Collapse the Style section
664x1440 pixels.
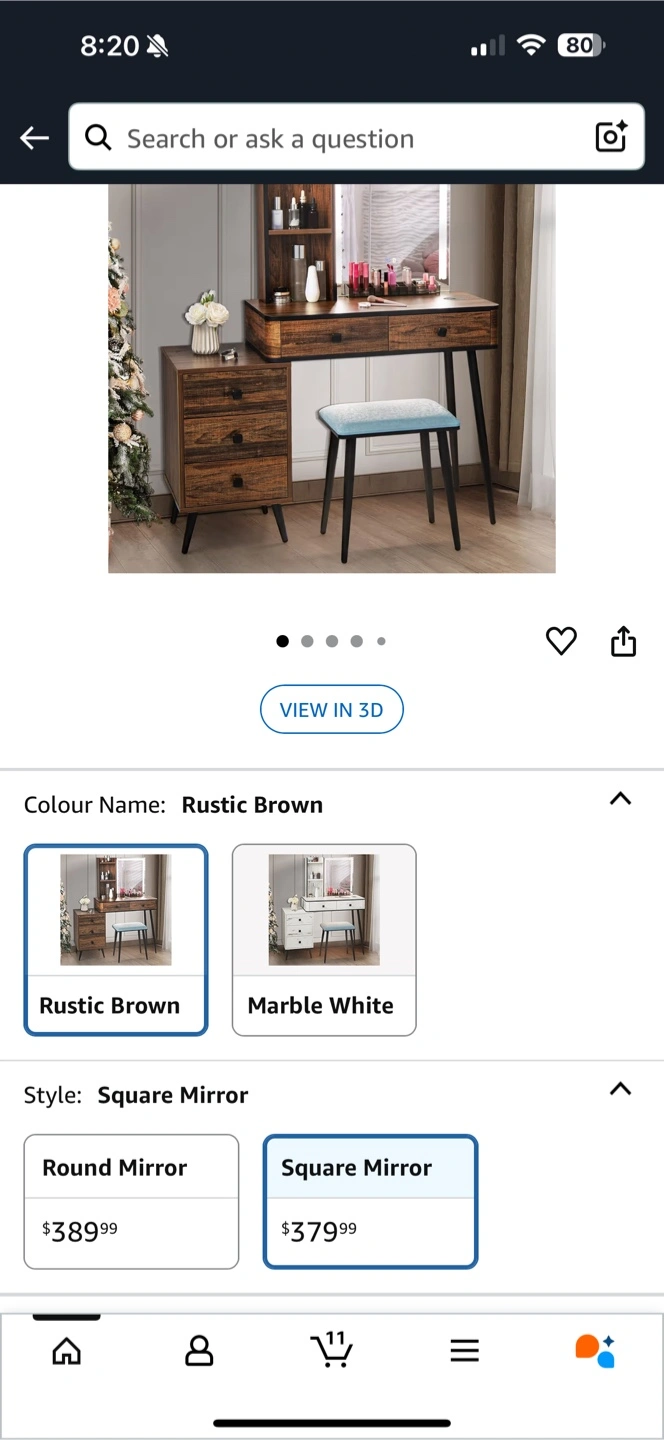coord(620,1089)
